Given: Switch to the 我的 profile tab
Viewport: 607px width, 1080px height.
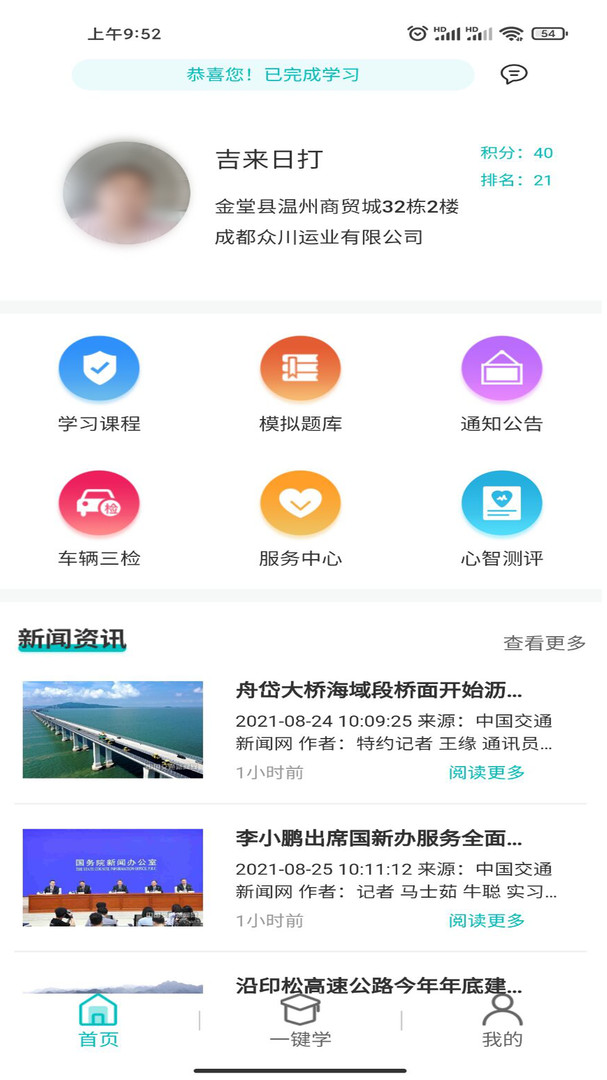Looking at the screenshot, I should pyautogui.click(x=502, y=1021).
